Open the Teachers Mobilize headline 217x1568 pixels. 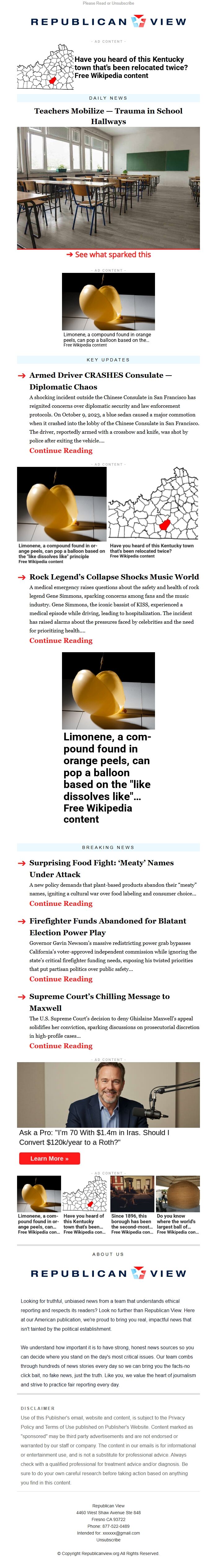coord(108,116)
